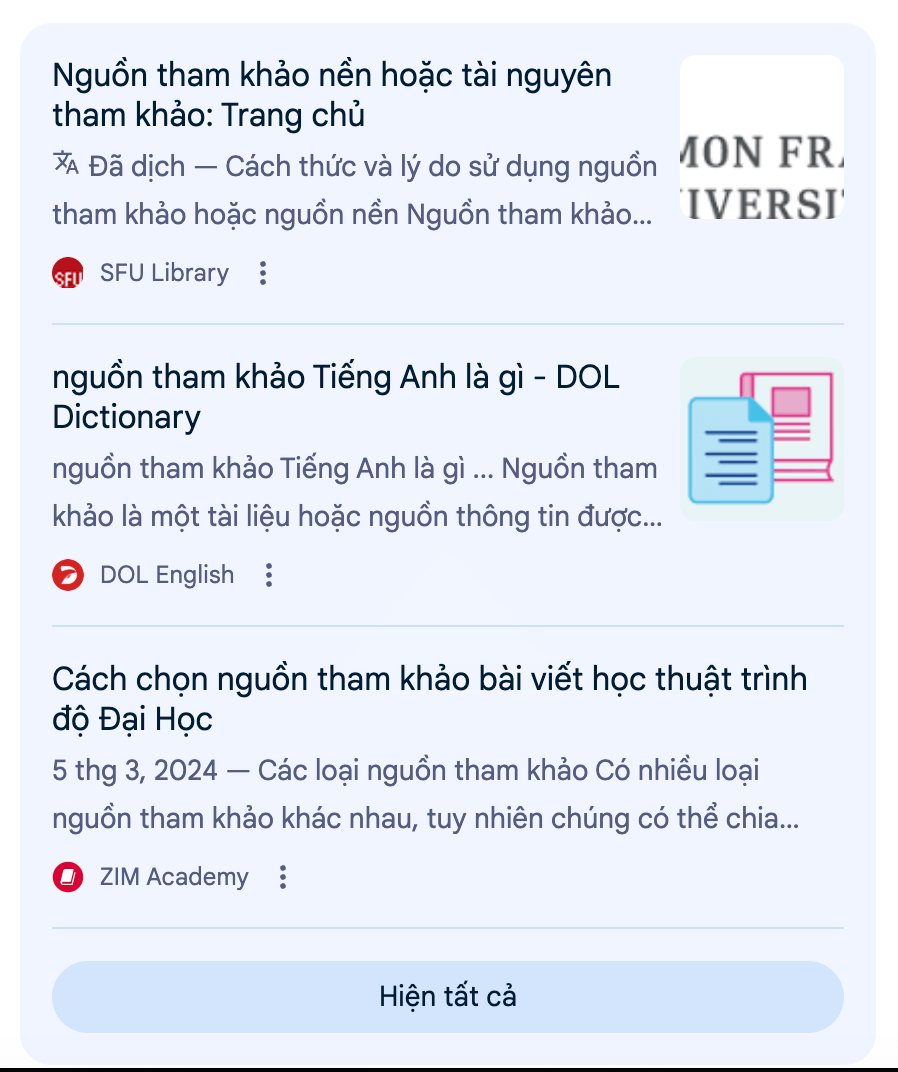The image size is (898, 1072).
Task: Expand all results with 'Hiện tất cả'
Action: [x=448, y=996]
